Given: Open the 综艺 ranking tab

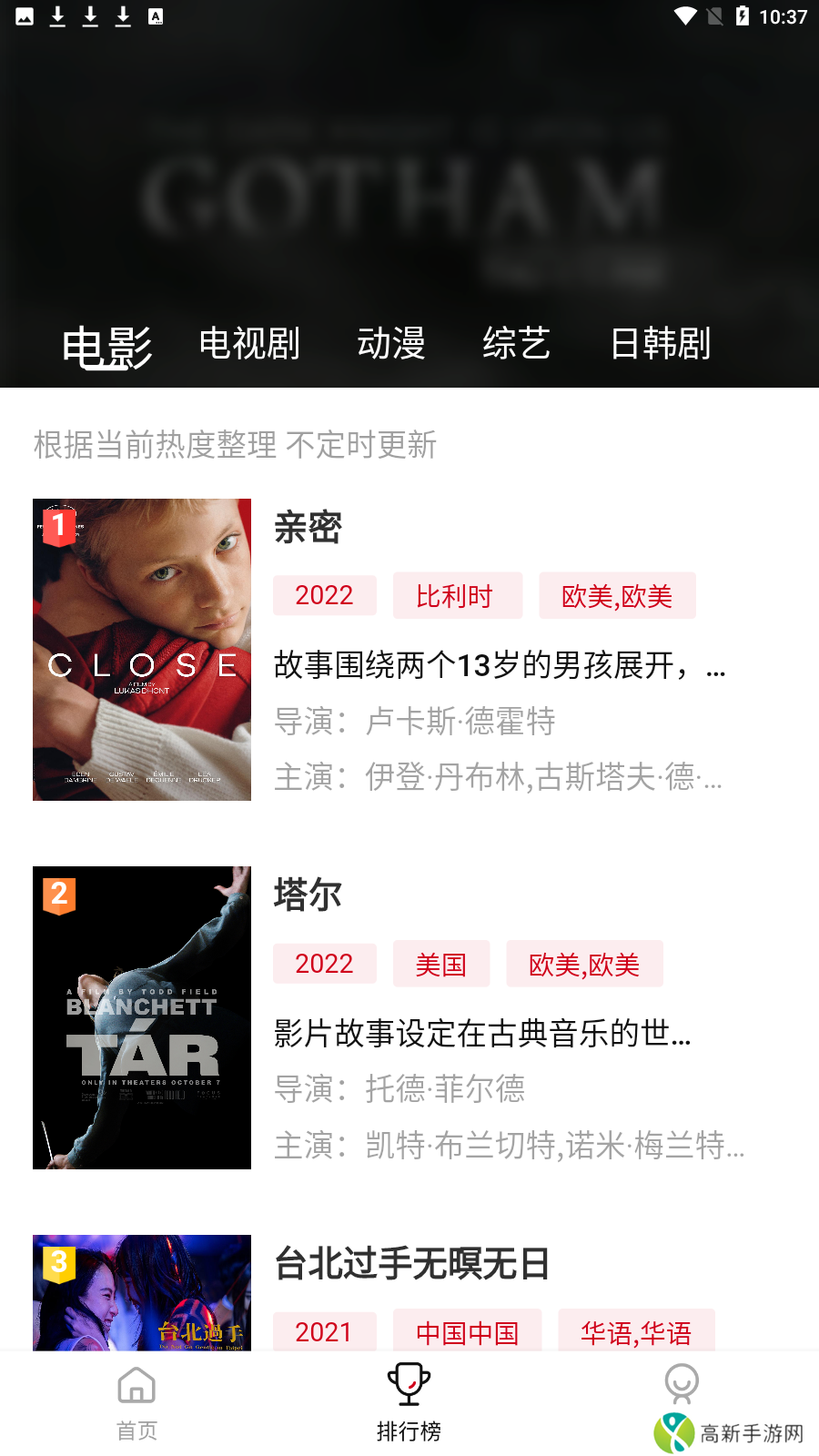Looking at the screenshot, I should point(516,344).
